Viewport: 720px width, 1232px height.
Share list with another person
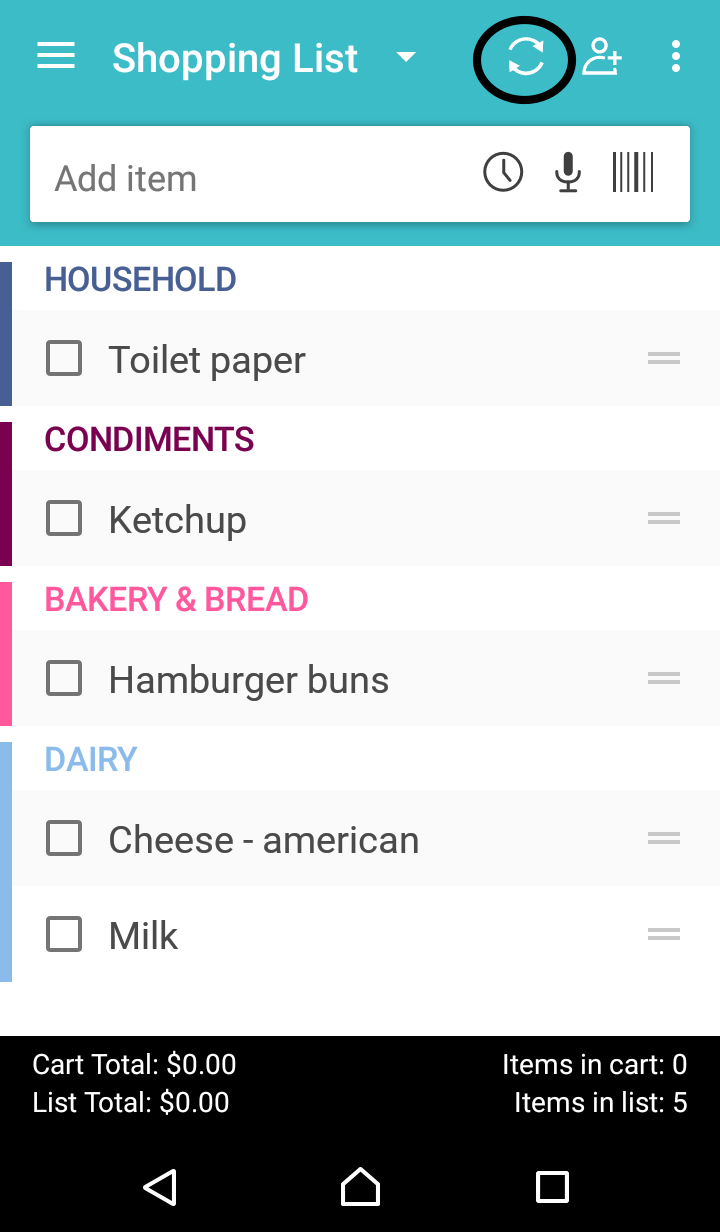tap(602, 57)
